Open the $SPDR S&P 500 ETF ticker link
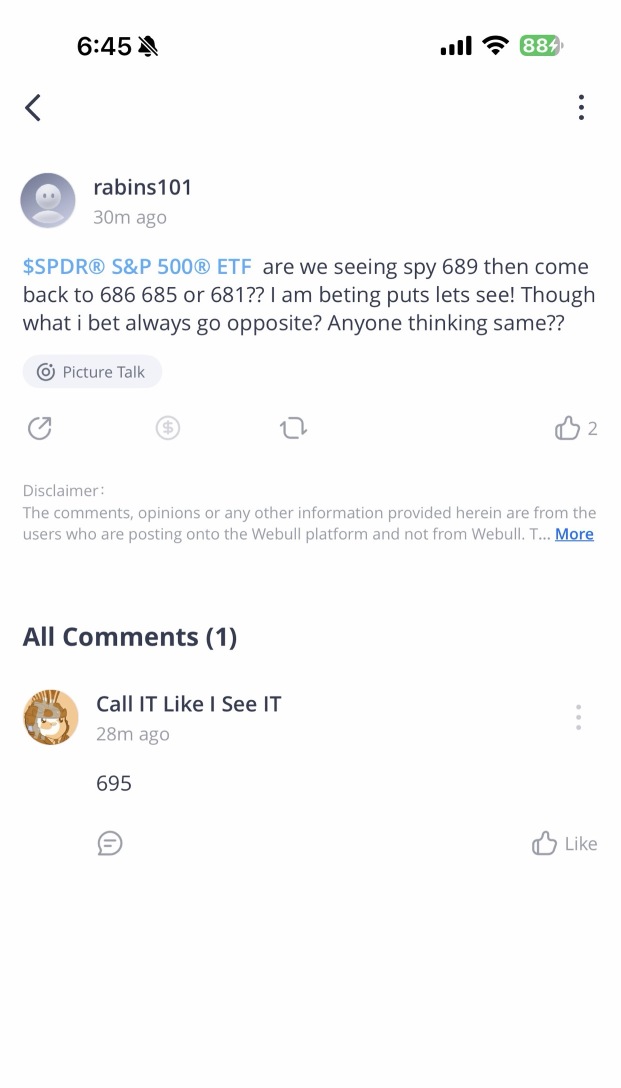This screenshot has height=1088, width=621. click(137, 266)
